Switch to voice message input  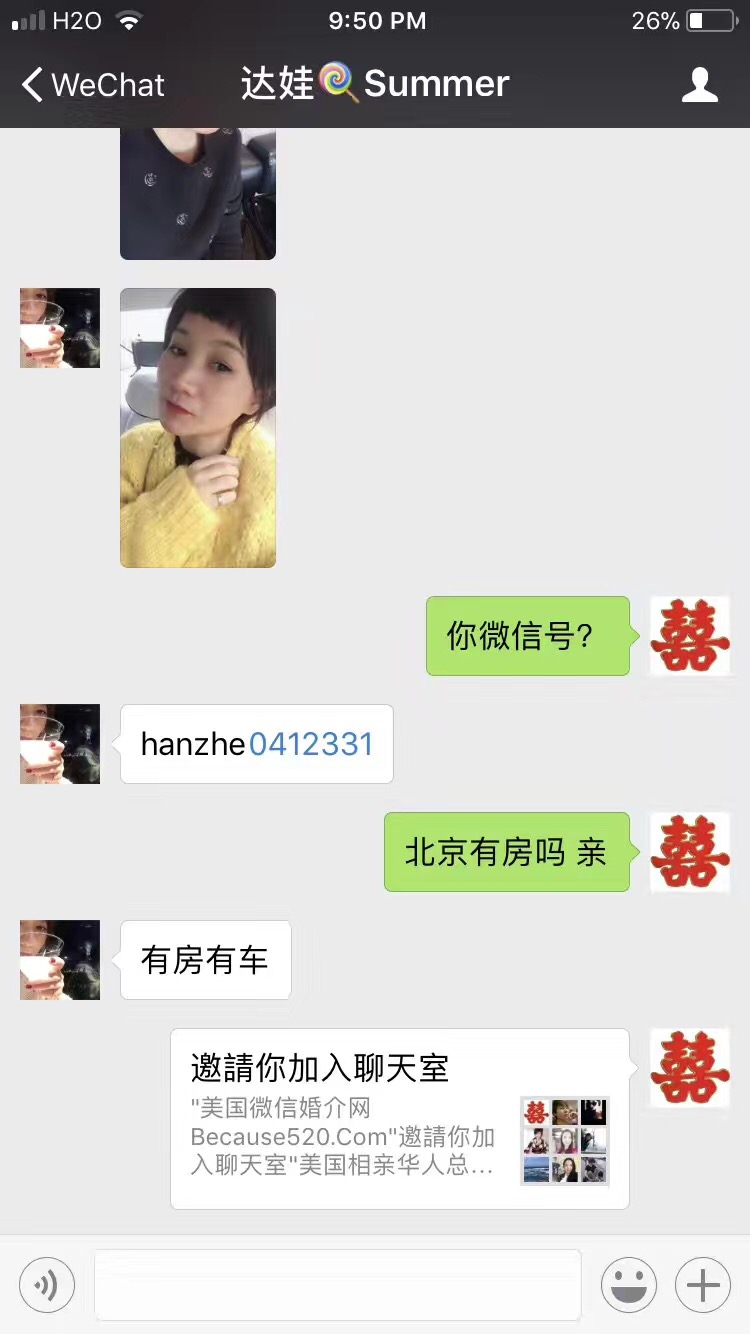click(47, 1285)
